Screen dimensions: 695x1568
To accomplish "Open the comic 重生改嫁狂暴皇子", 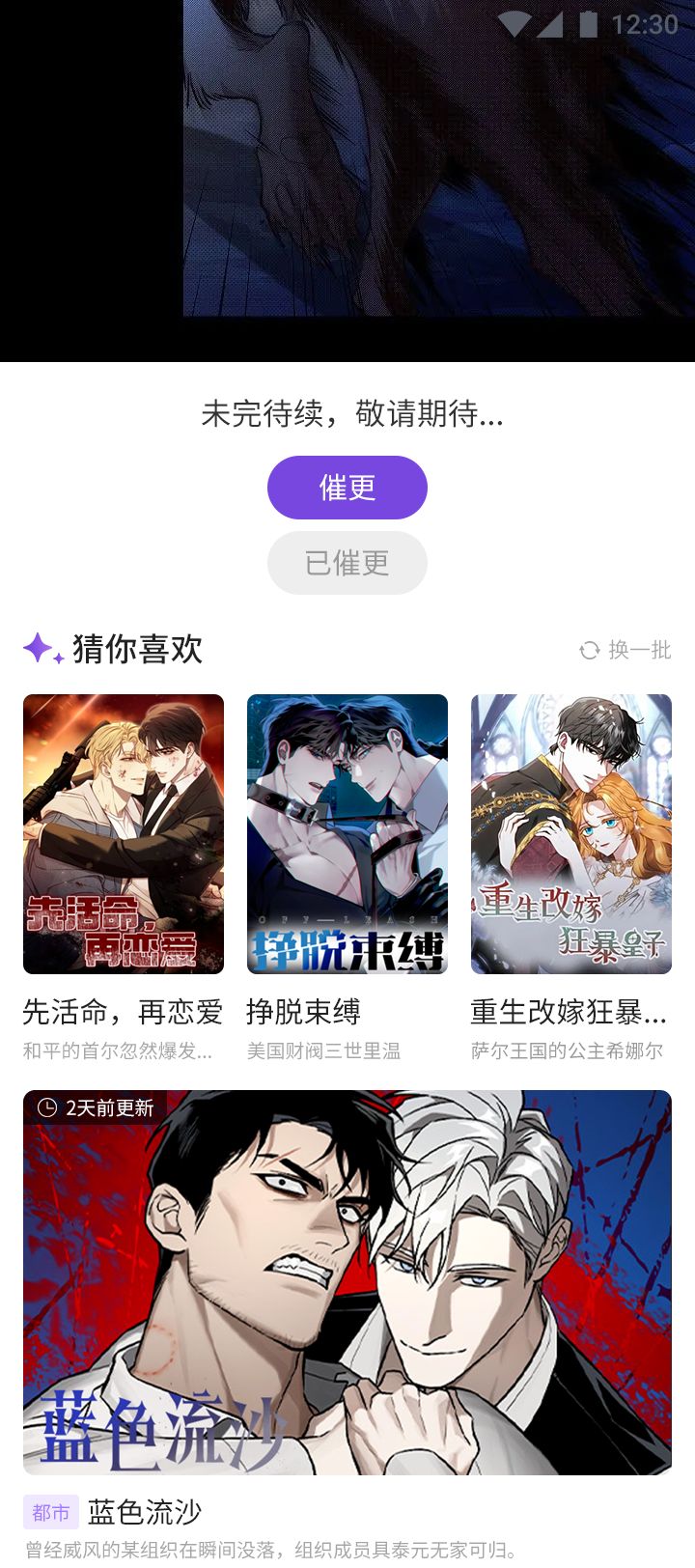I will pyautogui.click(x=571, y=834).
